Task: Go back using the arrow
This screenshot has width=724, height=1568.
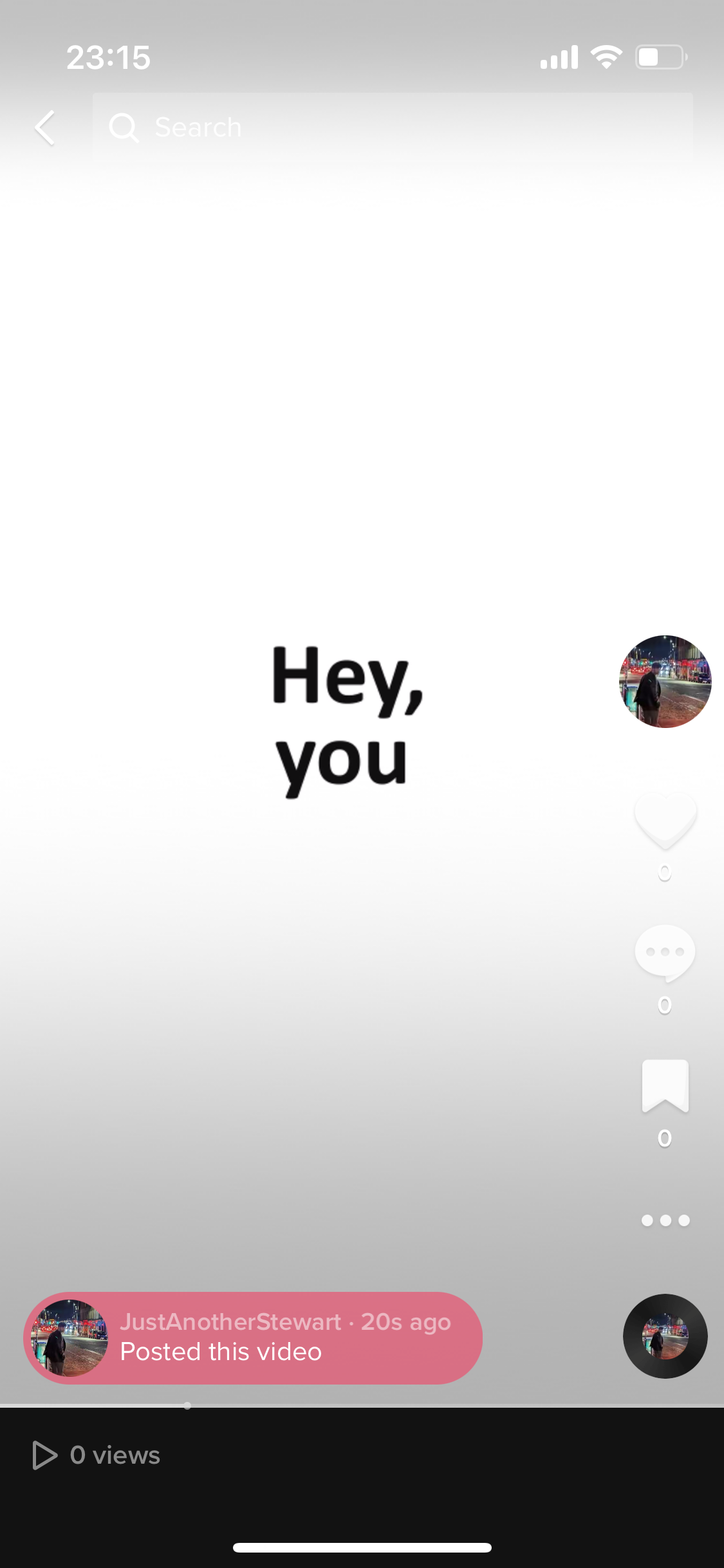Action: tap(45, 127)
